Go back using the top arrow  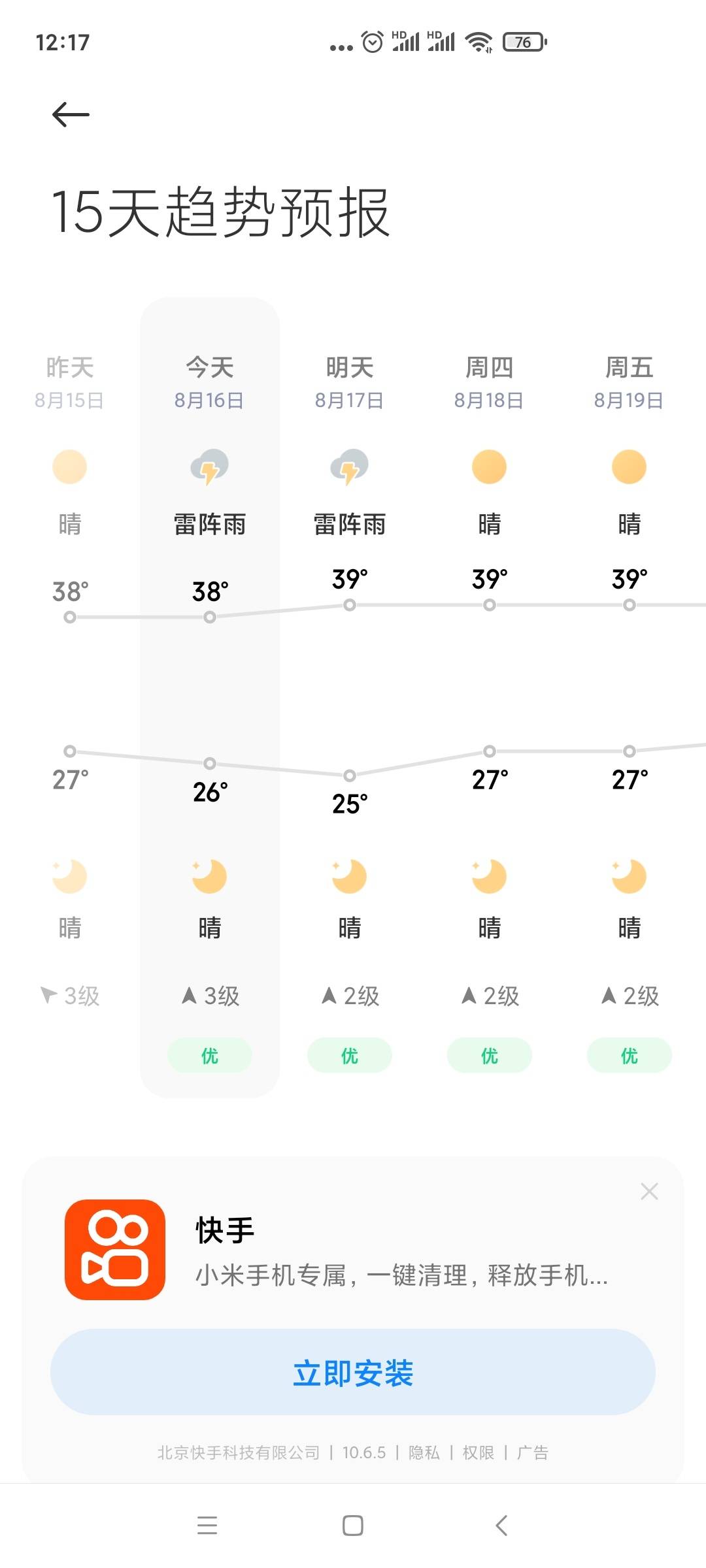tap(71, 114)
